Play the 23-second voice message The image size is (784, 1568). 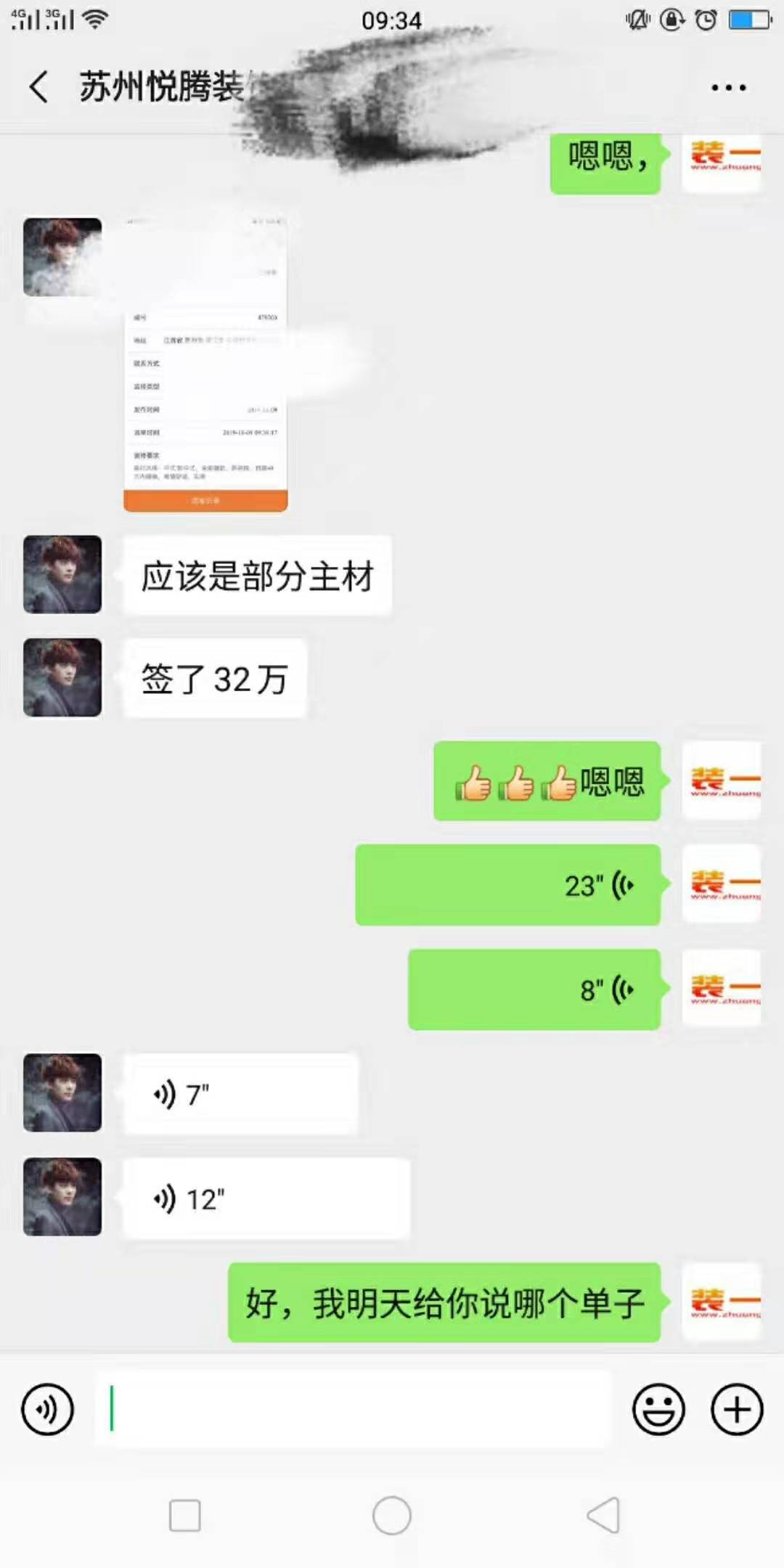click(507, 885)
